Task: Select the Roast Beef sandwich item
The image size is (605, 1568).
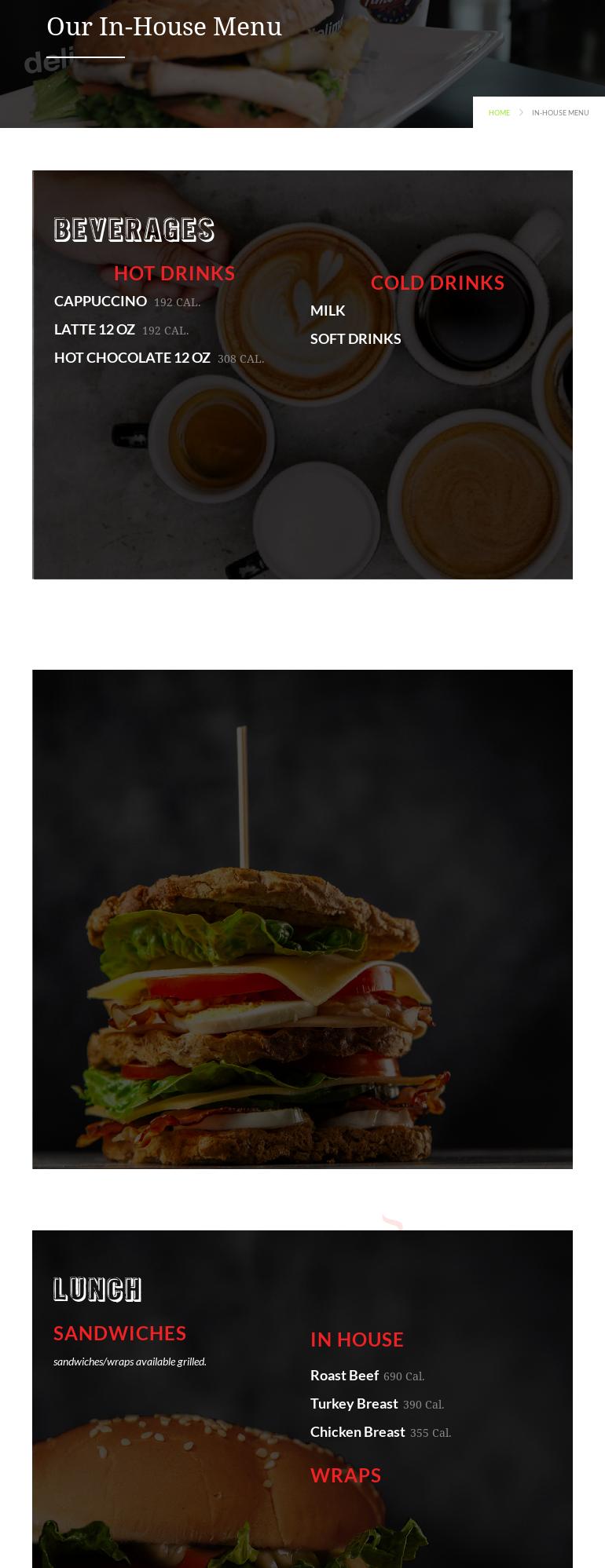Action: pos(345,1375)
